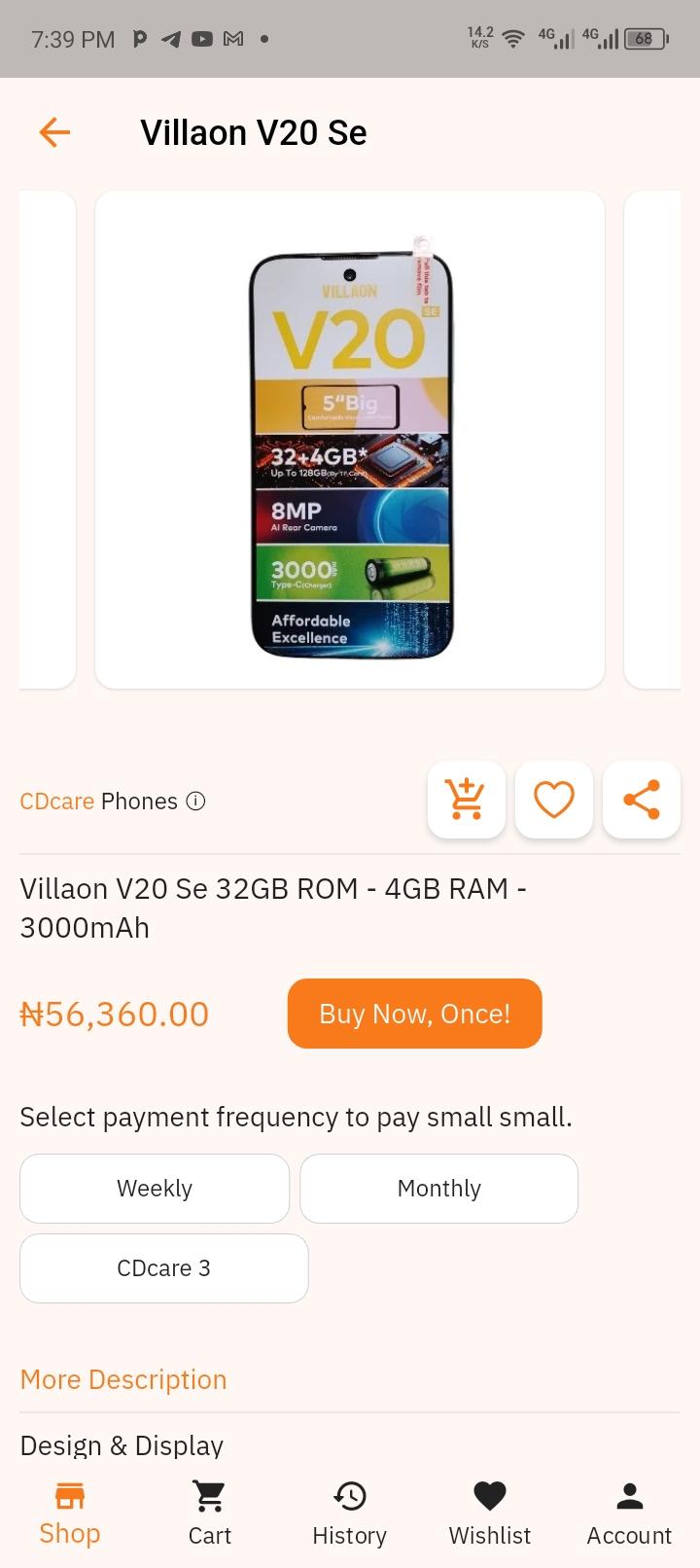700x1568 pixels.
Task: Open the Cart tab
Action: coord(210,1514)
